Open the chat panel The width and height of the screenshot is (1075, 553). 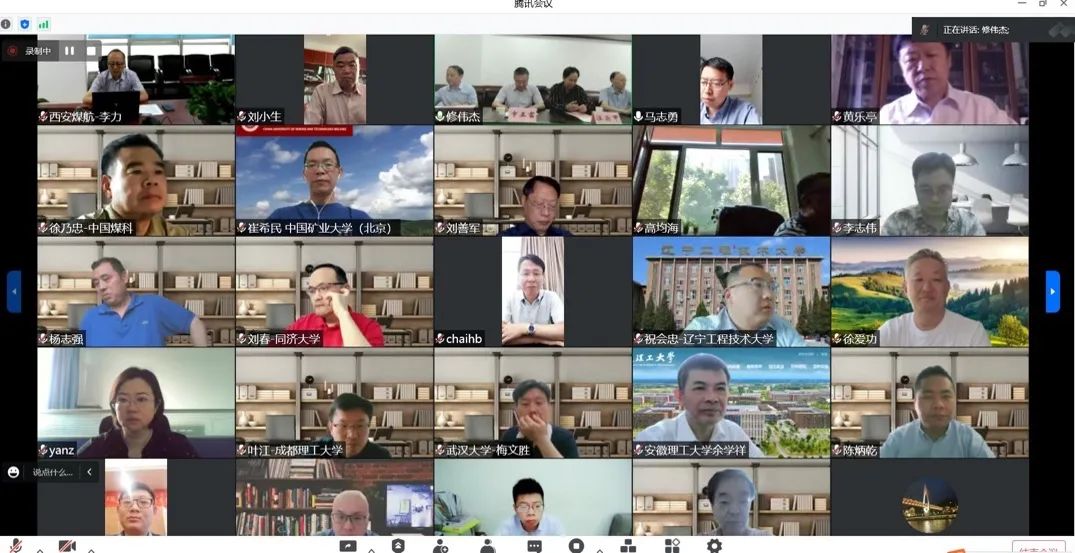click(x=534, y=546)
